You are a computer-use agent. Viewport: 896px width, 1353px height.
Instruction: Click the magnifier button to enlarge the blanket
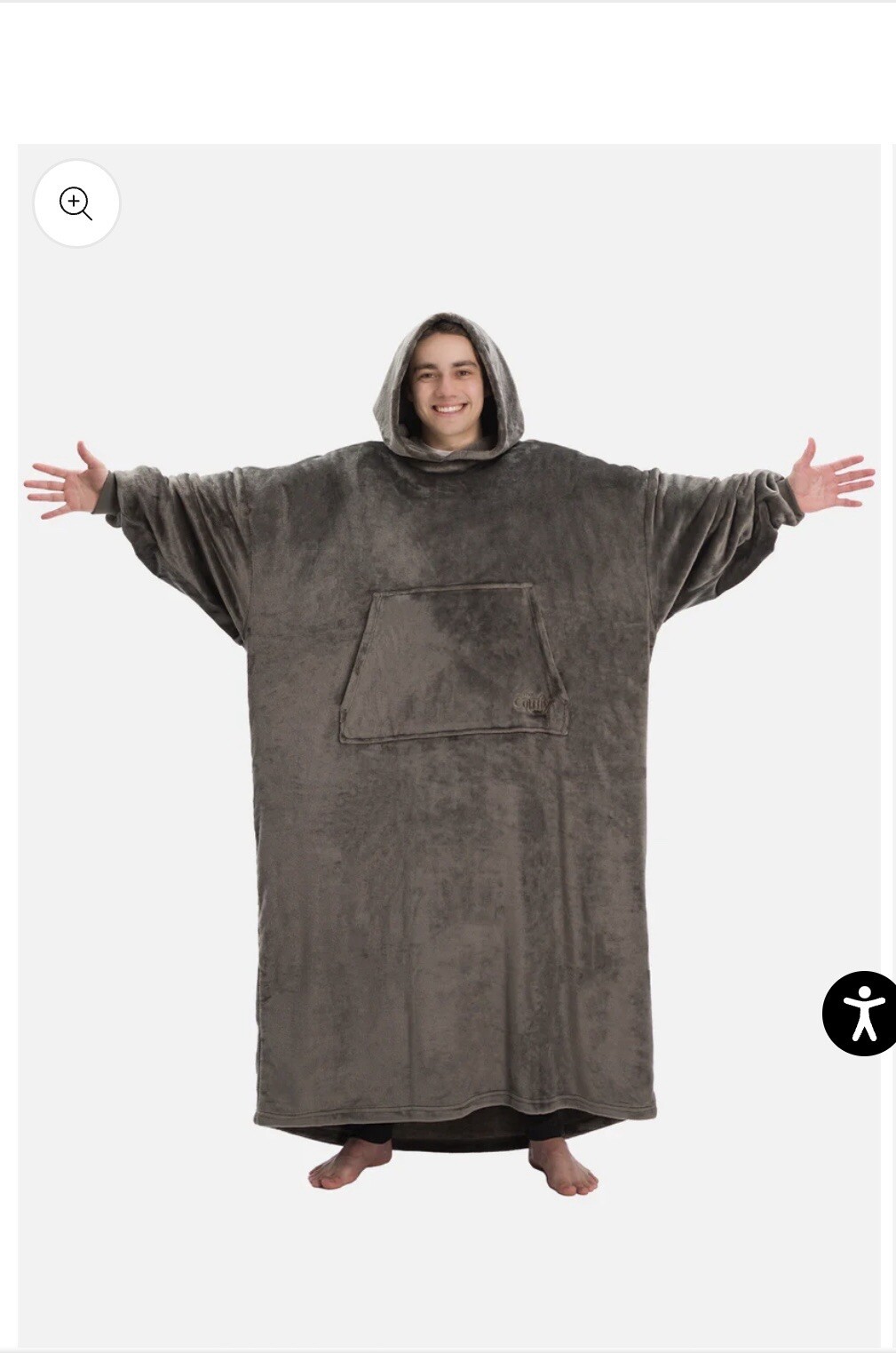point(76,203)
